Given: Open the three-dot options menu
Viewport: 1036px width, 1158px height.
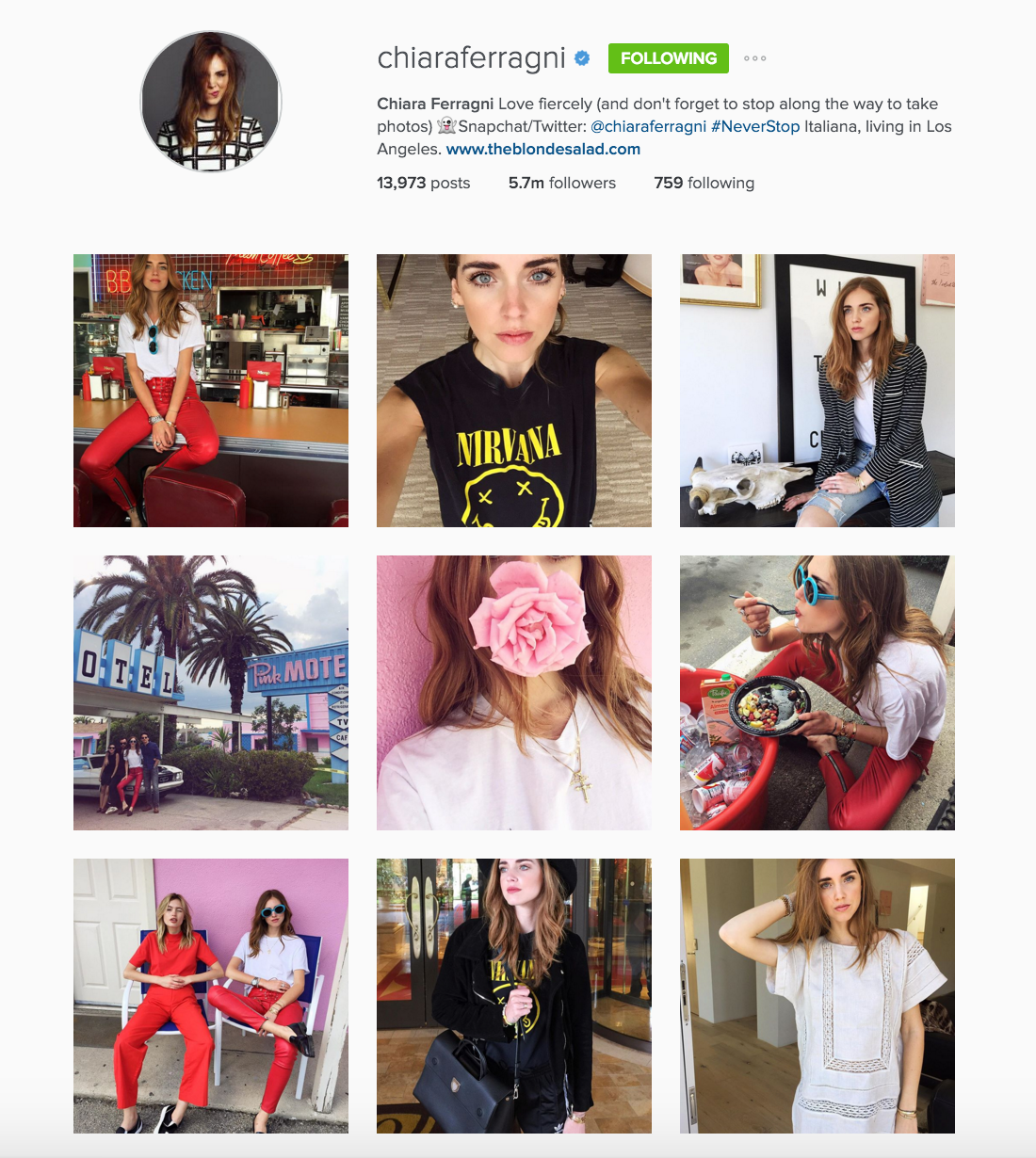Looking at the screenshot, I should tap(754, 58).
